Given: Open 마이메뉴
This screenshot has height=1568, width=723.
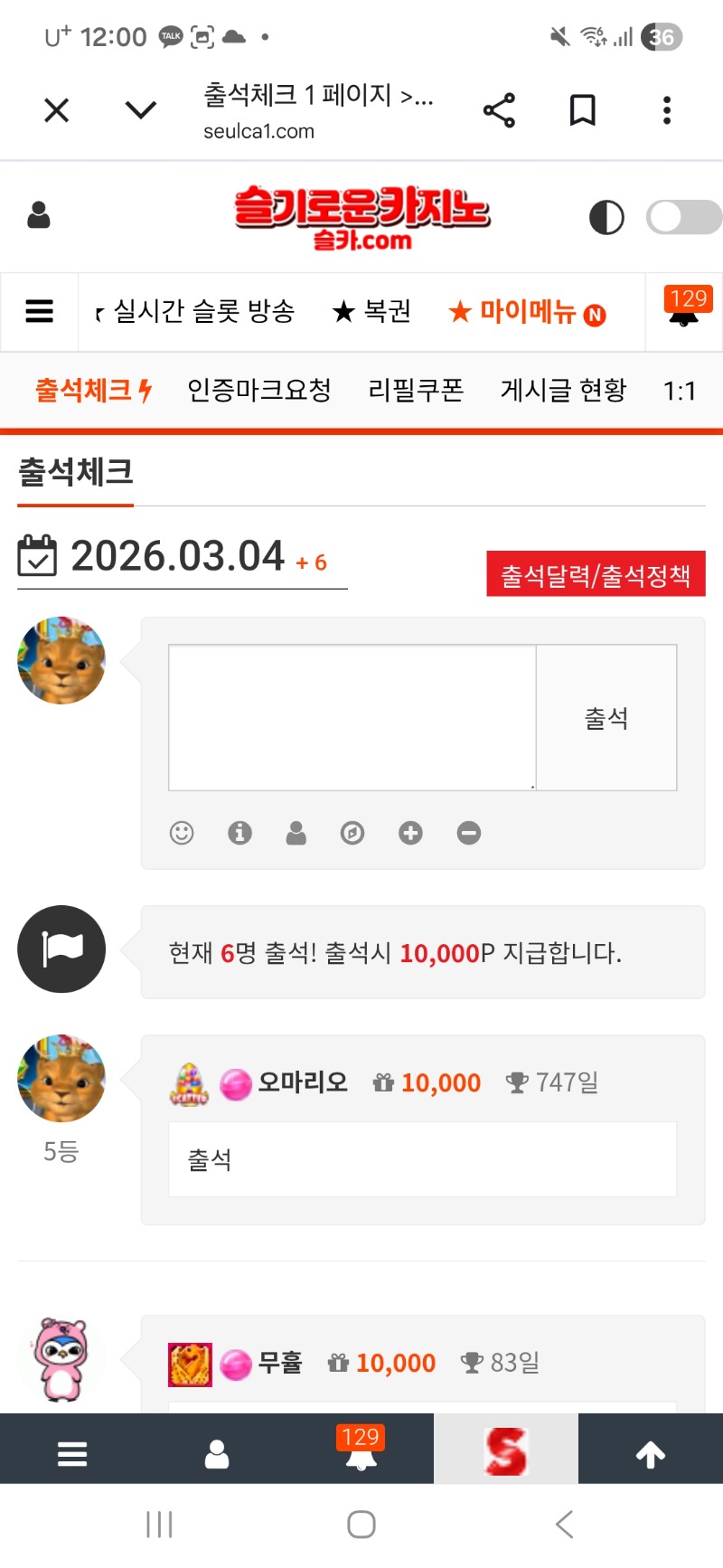Looking at the screenshot, I should pos(528,312).
